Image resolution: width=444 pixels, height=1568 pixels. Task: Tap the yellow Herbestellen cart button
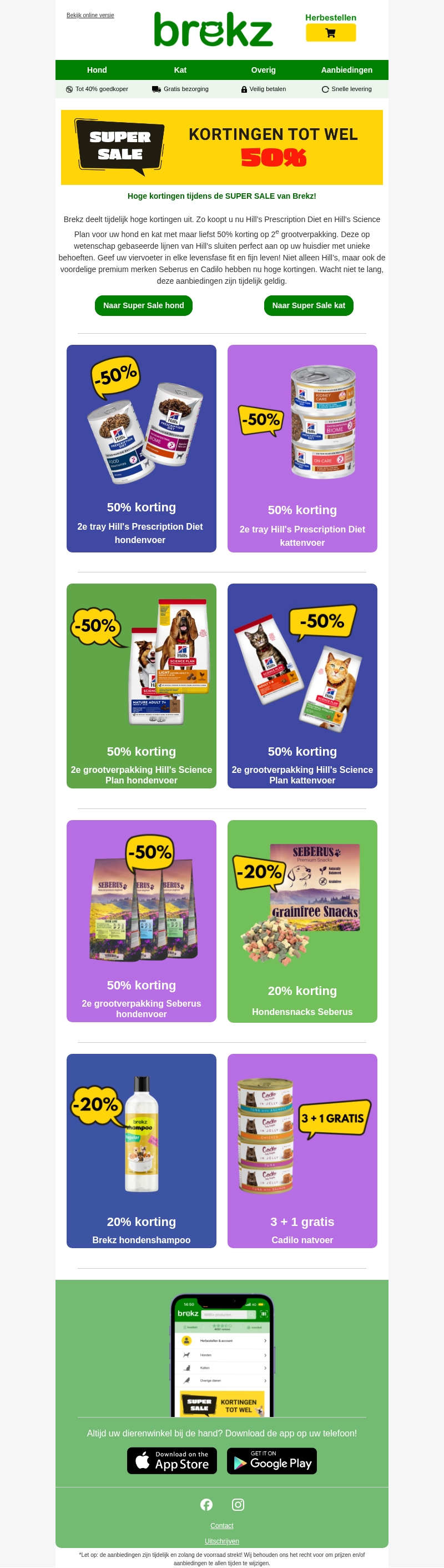click(x=330, y=33)
